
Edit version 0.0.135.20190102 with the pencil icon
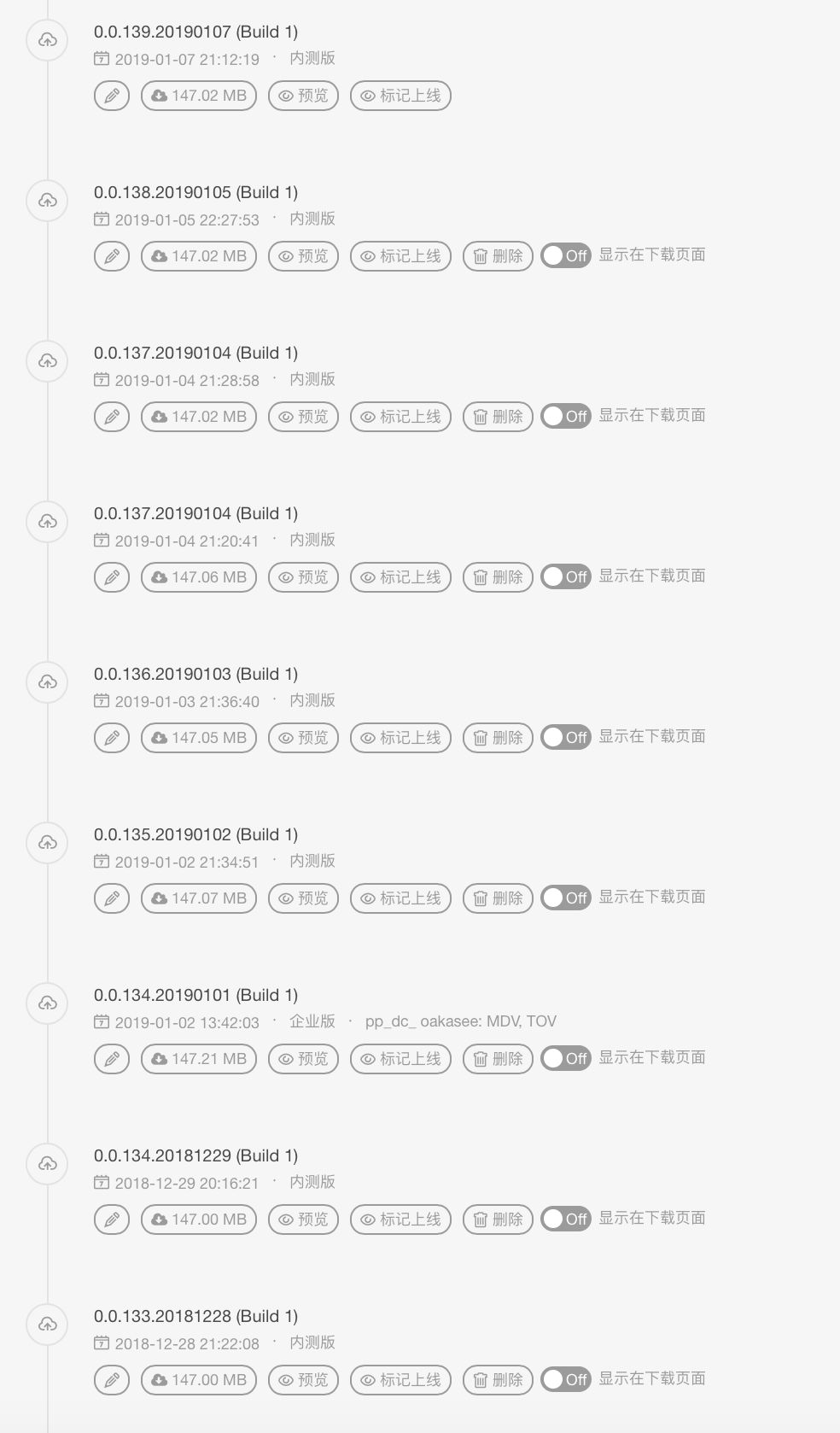pyautogui.click(x=112, y=898)
